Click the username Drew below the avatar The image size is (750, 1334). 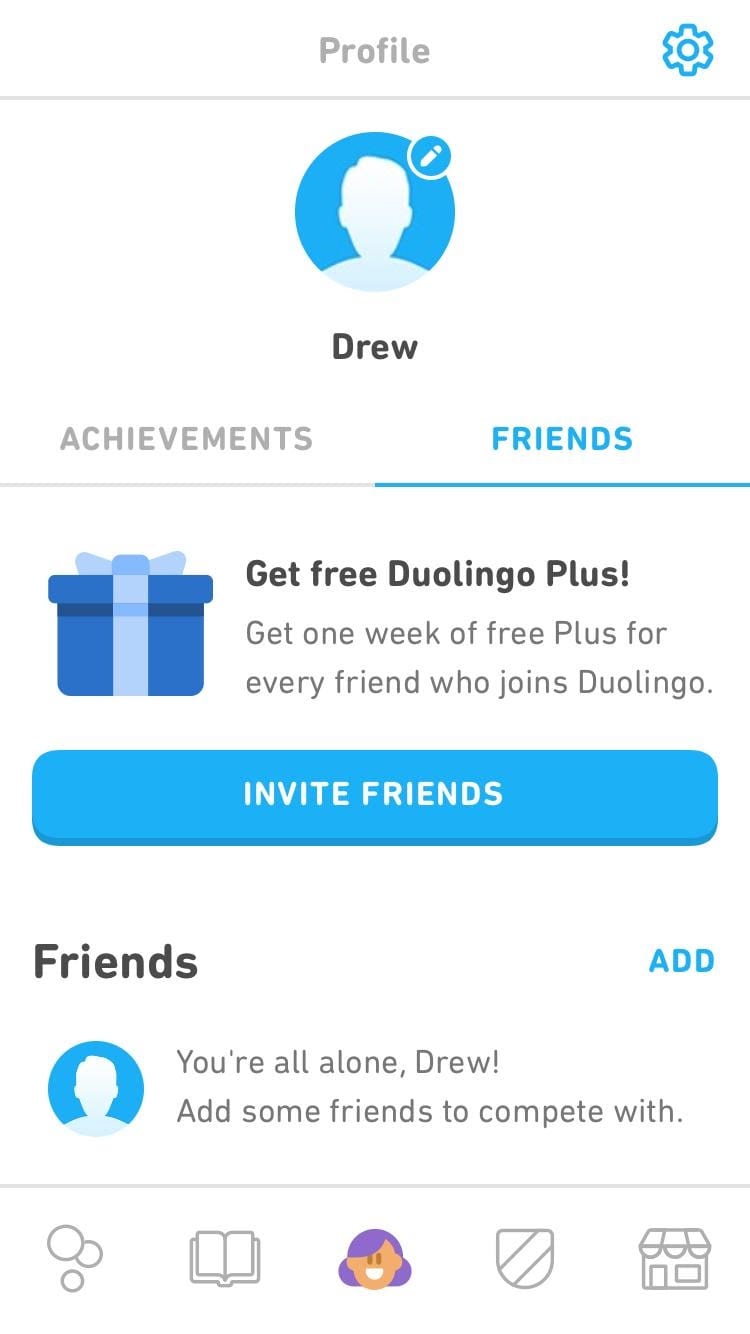click(x=375, y=346)
